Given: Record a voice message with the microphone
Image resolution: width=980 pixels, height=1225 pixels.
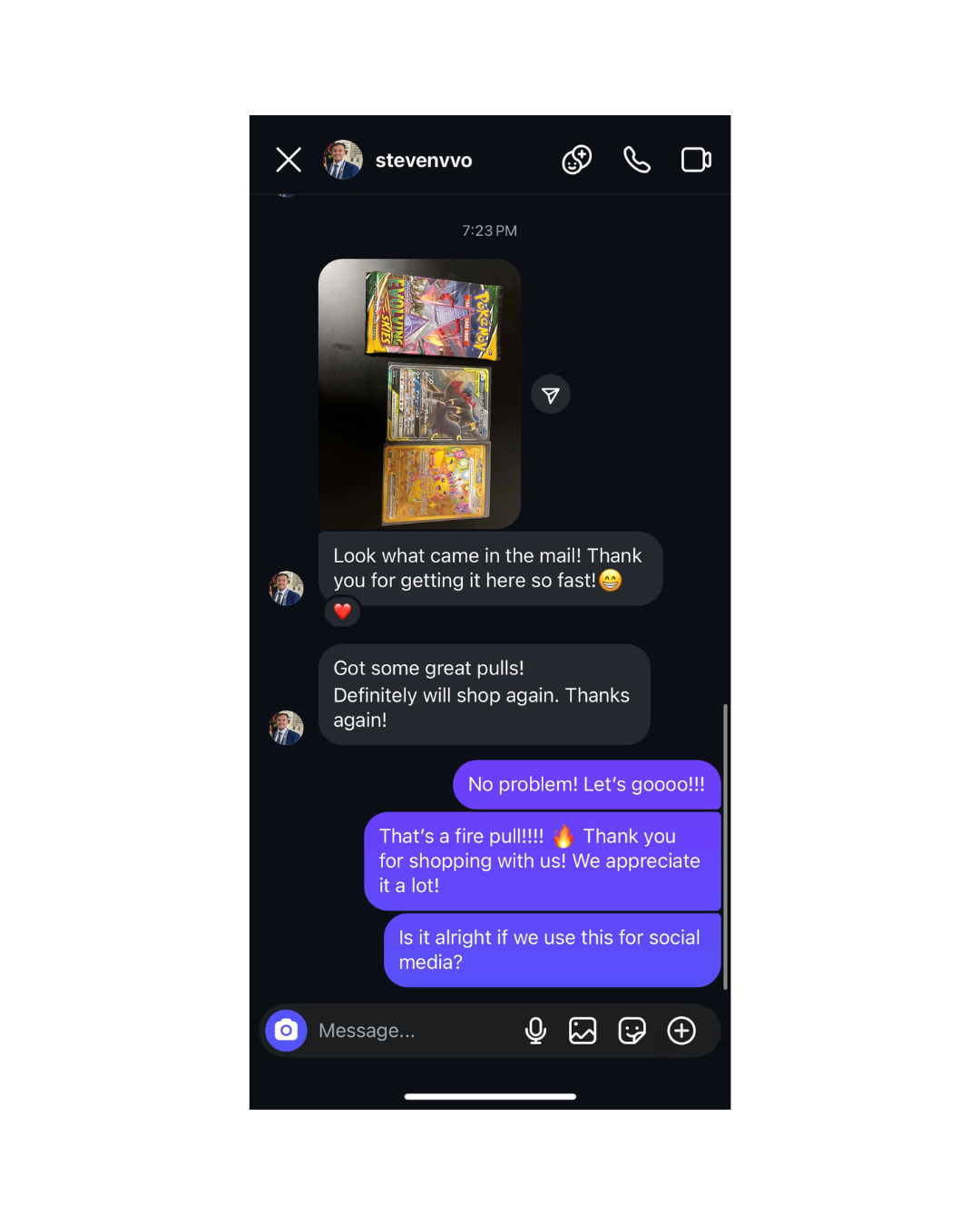Looking at the screenshot, I should pyautogui.click(x=535, y=1031).
